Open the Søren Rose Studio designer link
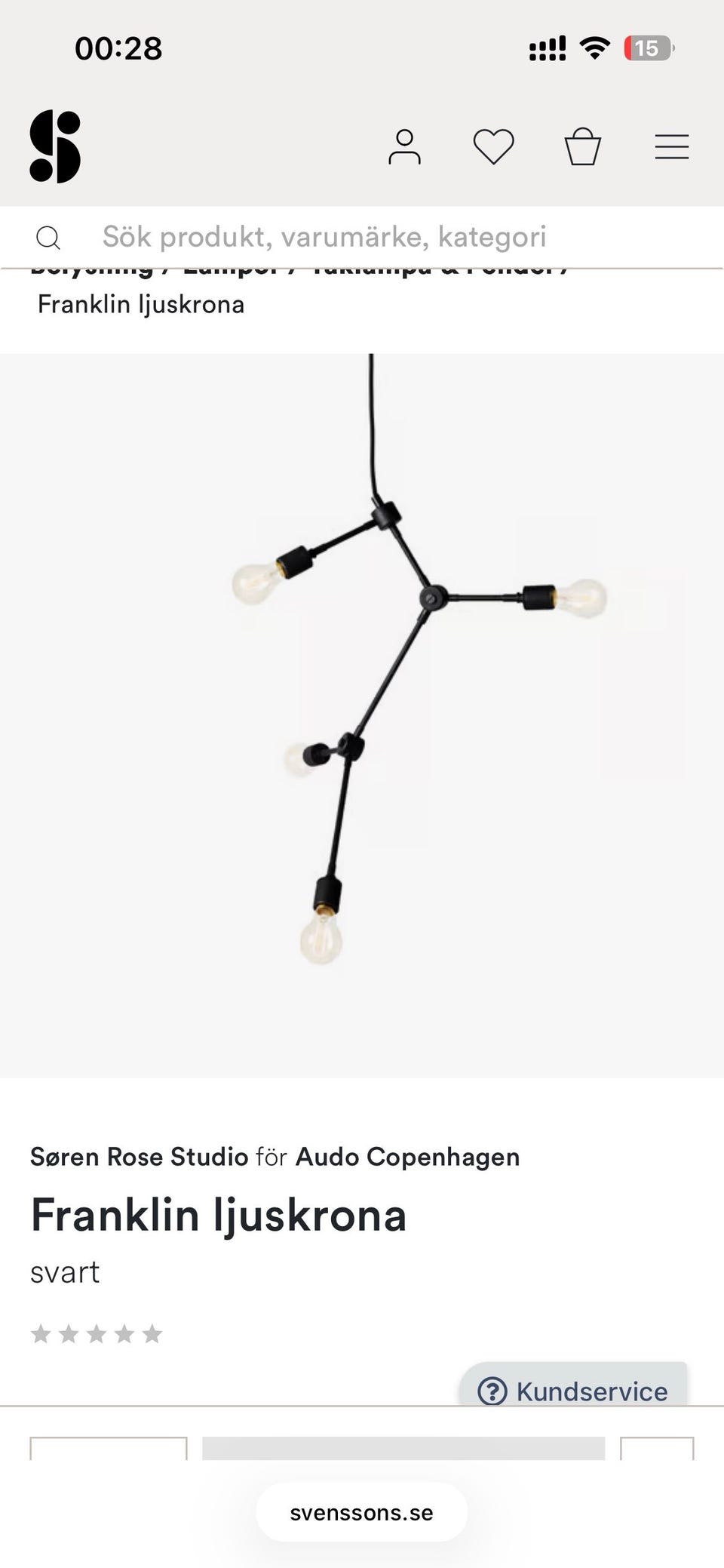 [140, 1157]
